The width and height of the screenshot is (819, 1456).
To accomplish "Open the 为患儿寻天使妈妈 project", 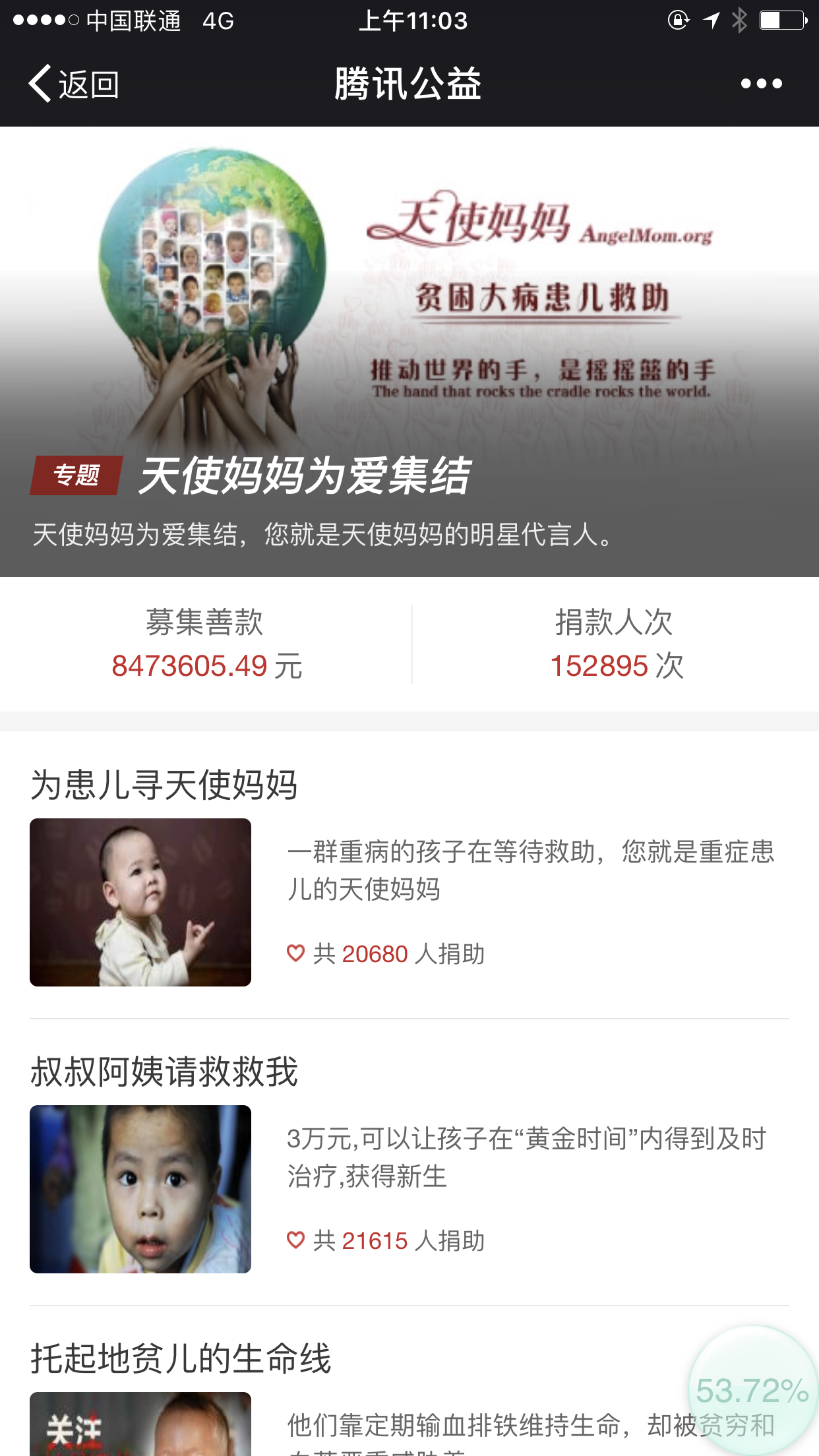I will (164, 785).
